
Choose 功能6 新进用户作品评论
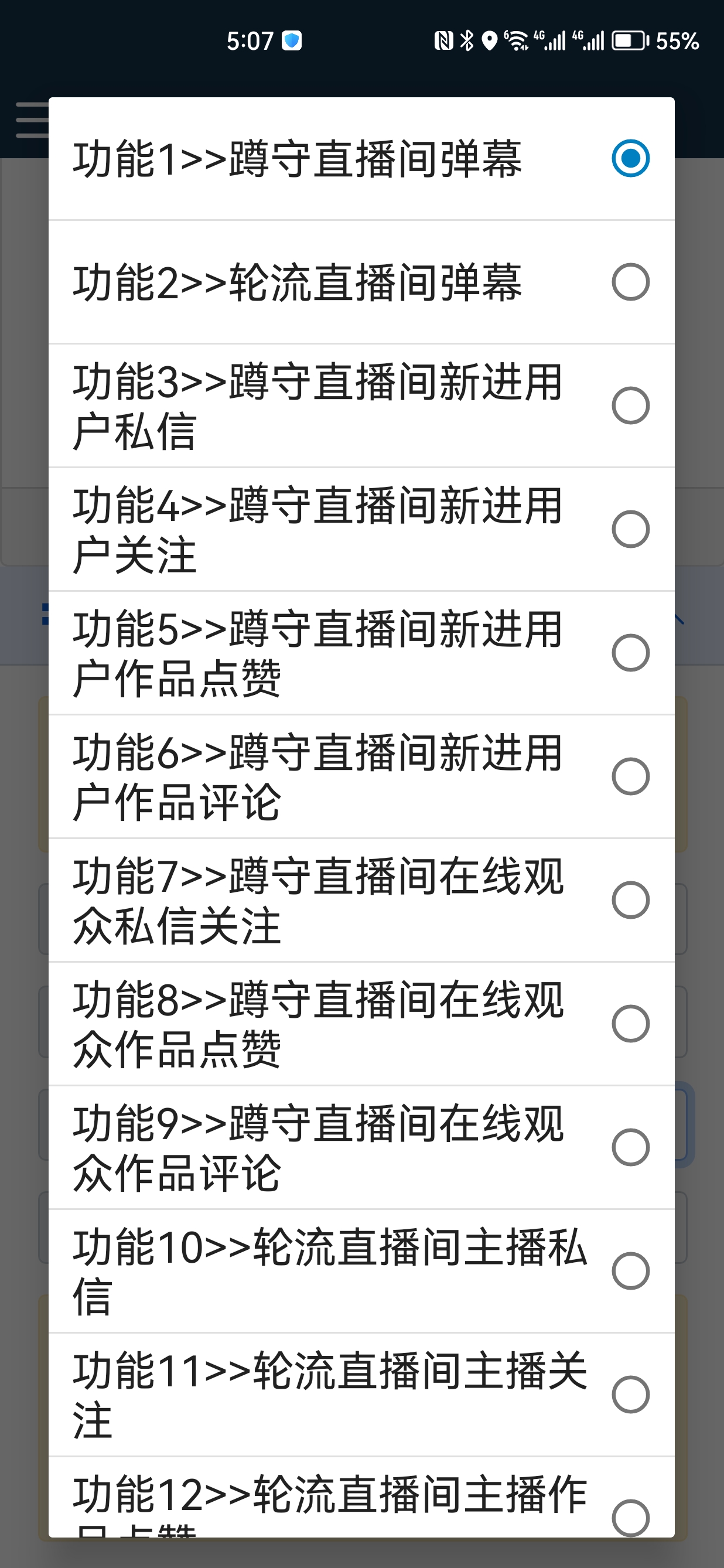pos(361,776)
